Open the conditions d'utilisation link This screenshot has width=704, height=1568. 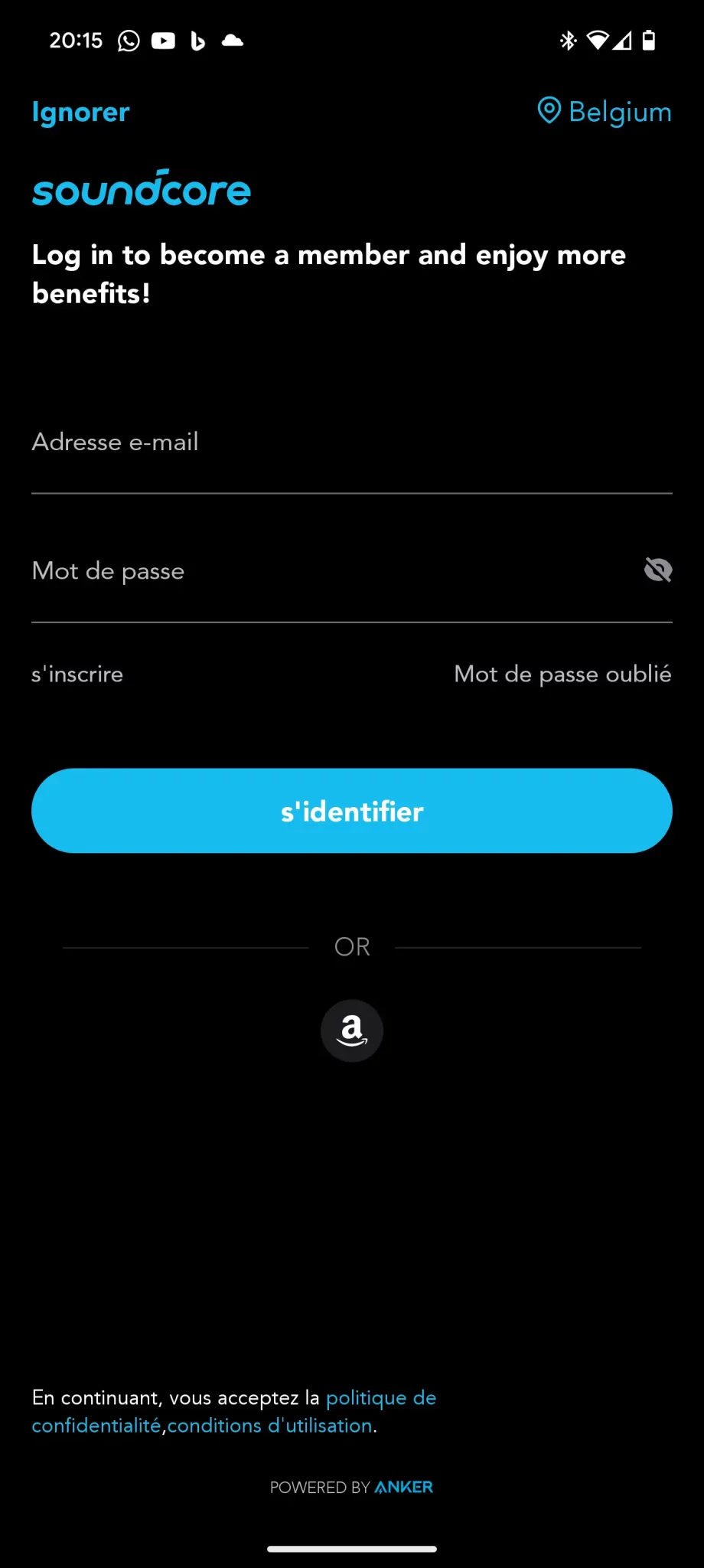click(x=269, y=1426)
